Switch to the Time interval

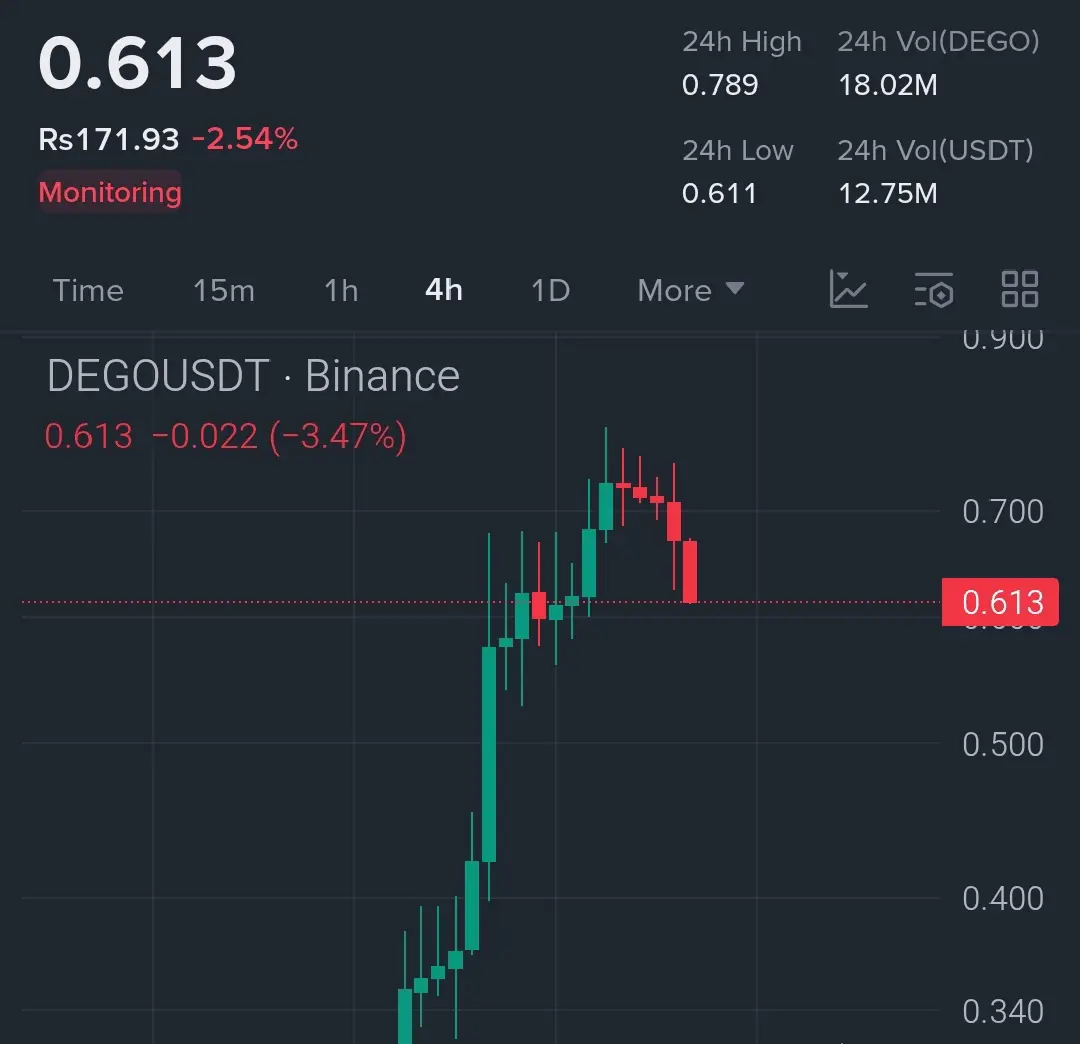click(88, 291)
